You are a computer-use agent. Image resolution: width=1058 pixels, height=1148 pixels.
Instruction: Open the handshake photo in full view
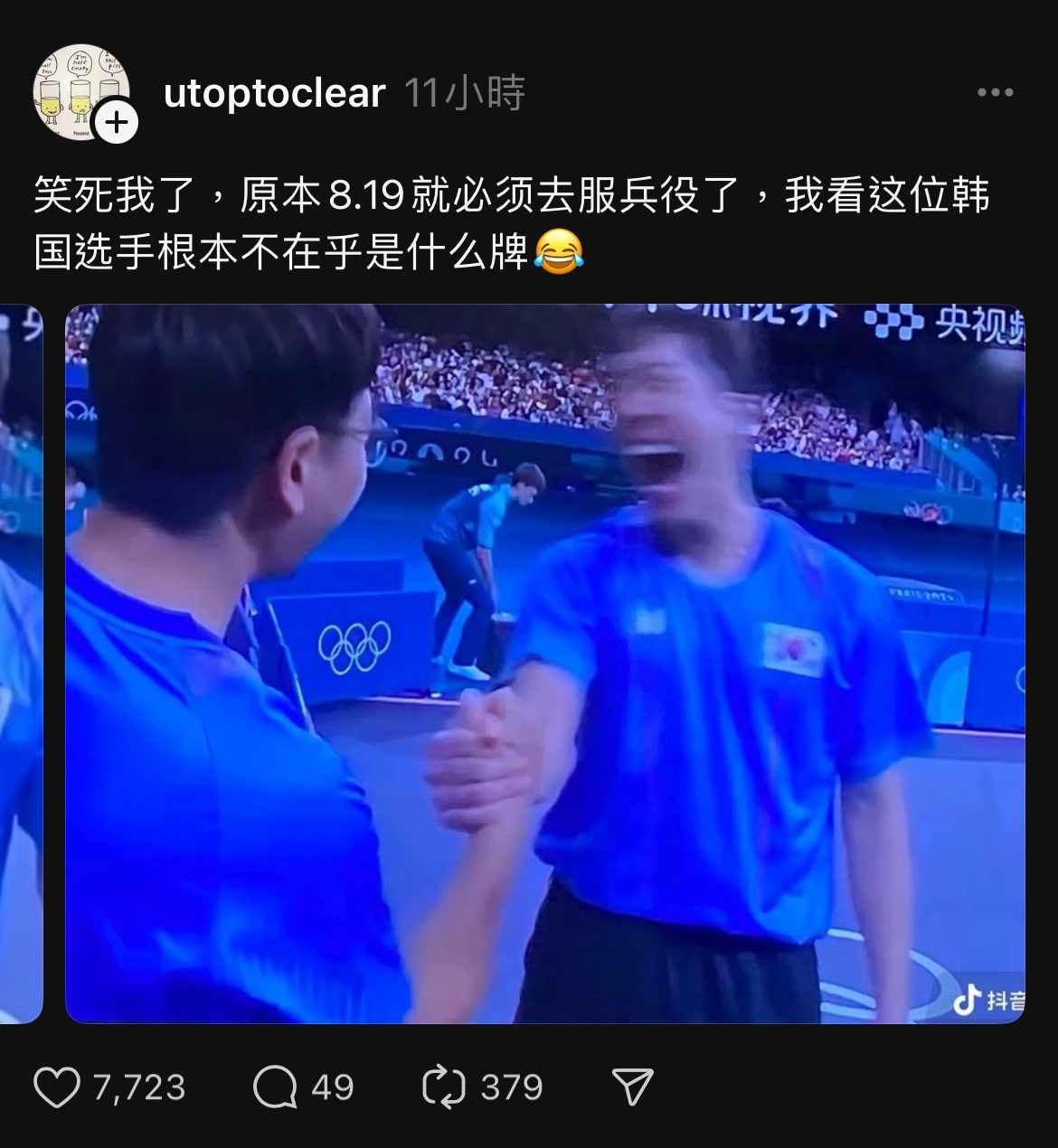tap(544, 664)
